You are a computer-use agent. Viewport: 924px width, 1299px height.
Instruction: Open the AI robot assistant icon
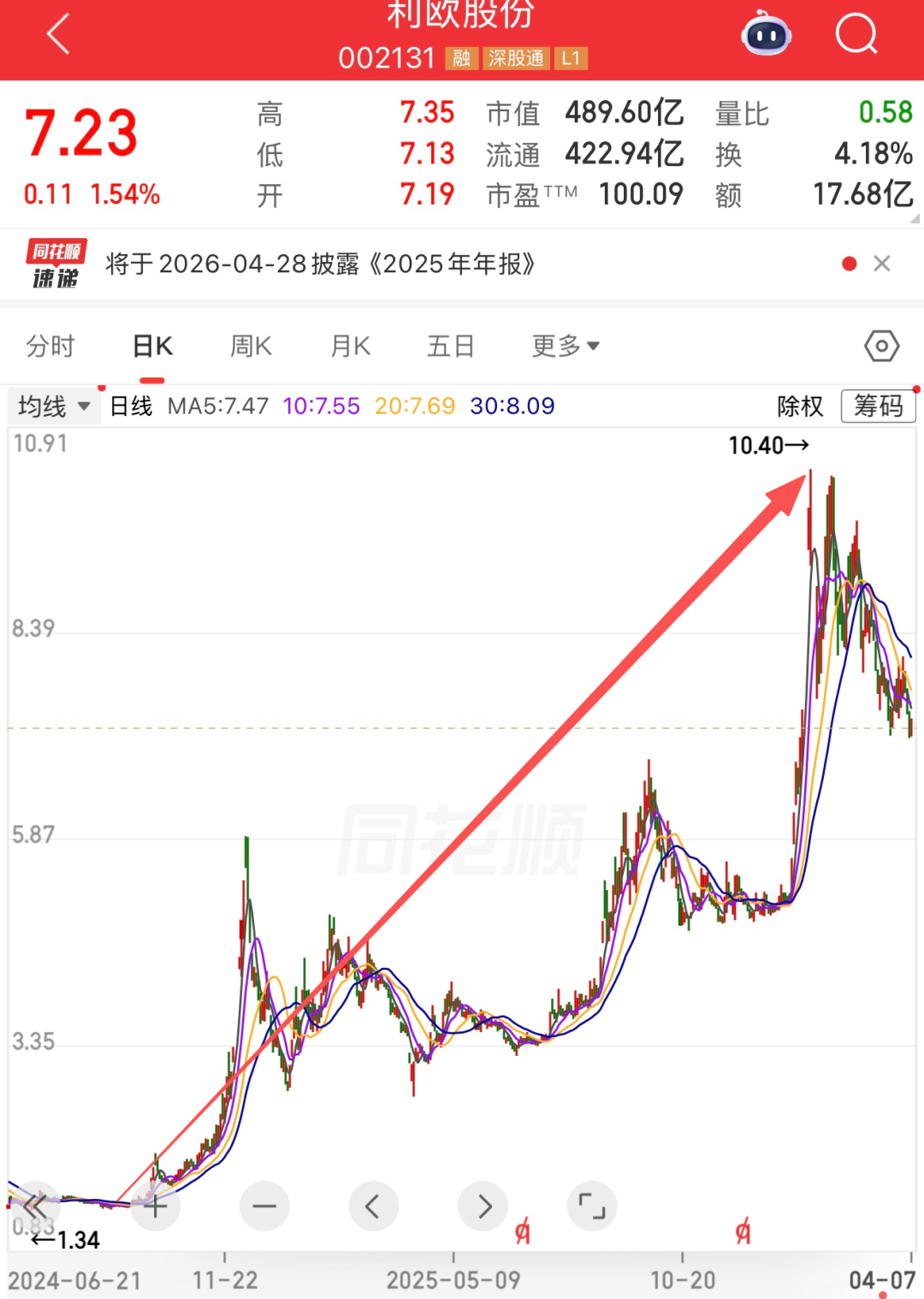coord(766,36)
